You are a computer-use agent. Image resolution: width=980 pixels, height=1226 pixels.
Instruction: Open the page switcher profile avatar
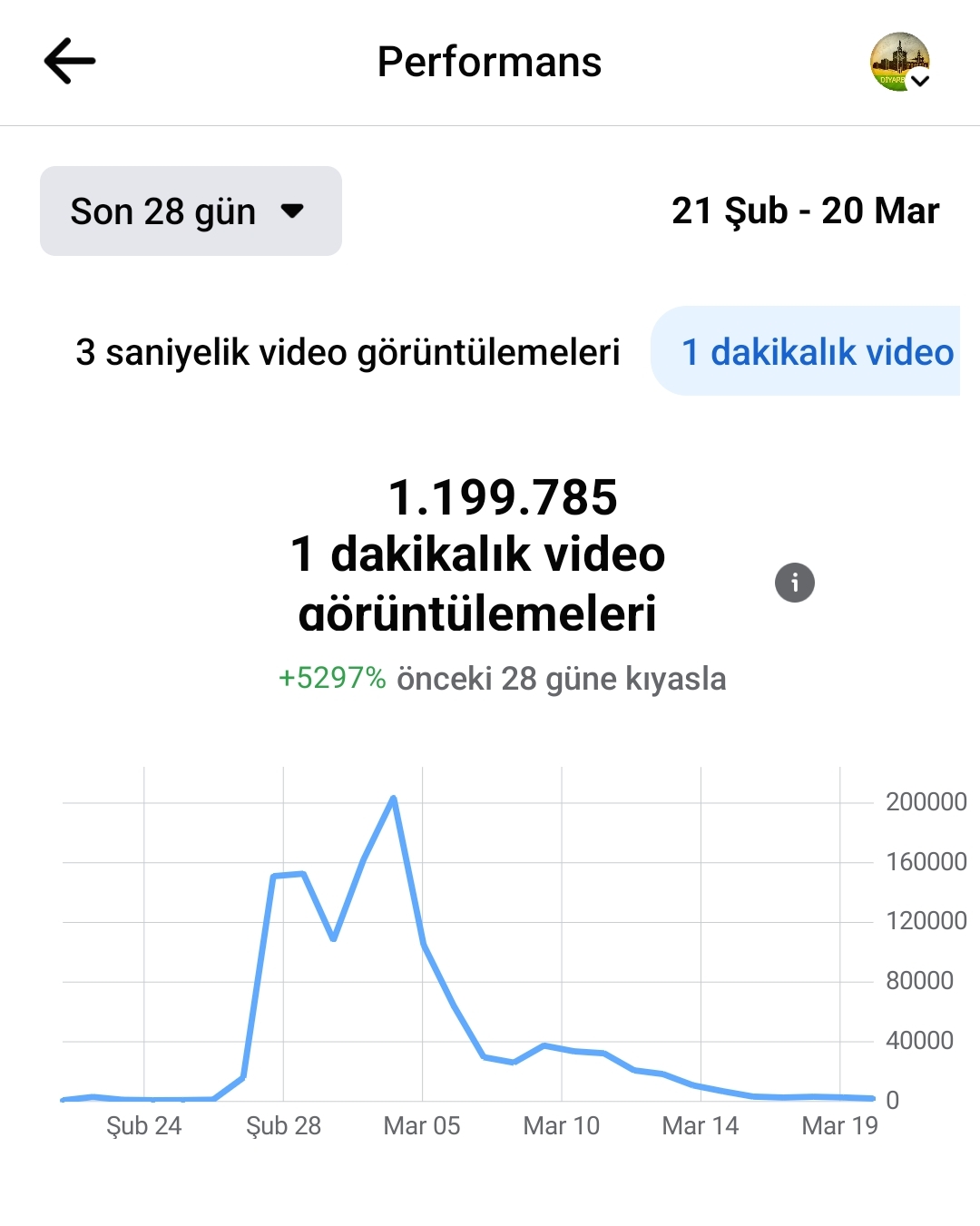click(x=900, y=63)
